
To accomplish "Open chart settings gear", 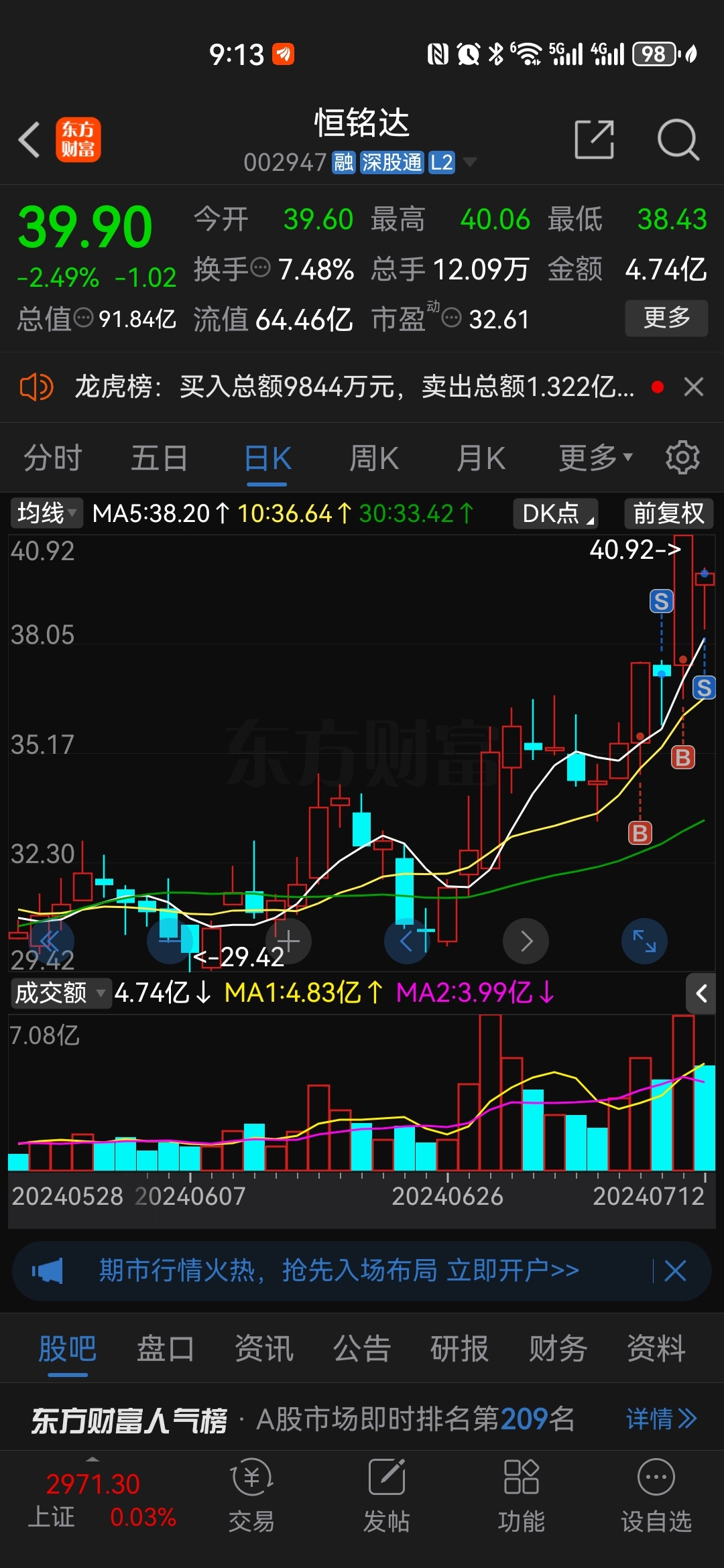I will click(x=682, y=458).
